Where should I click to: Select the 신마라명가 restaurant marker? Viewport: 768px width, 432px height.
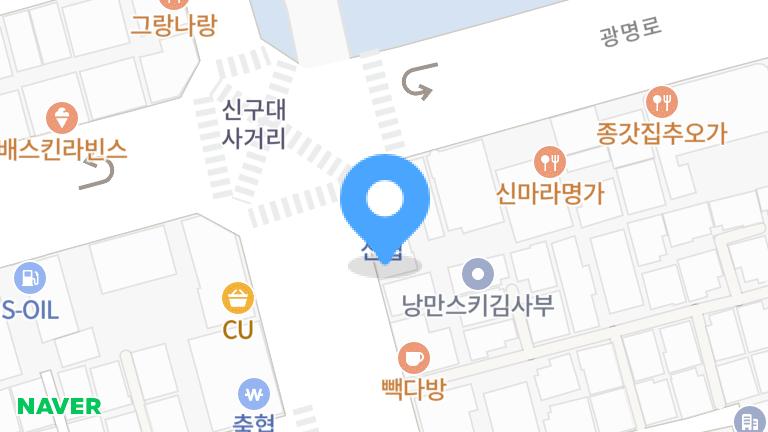pos(550,160)
